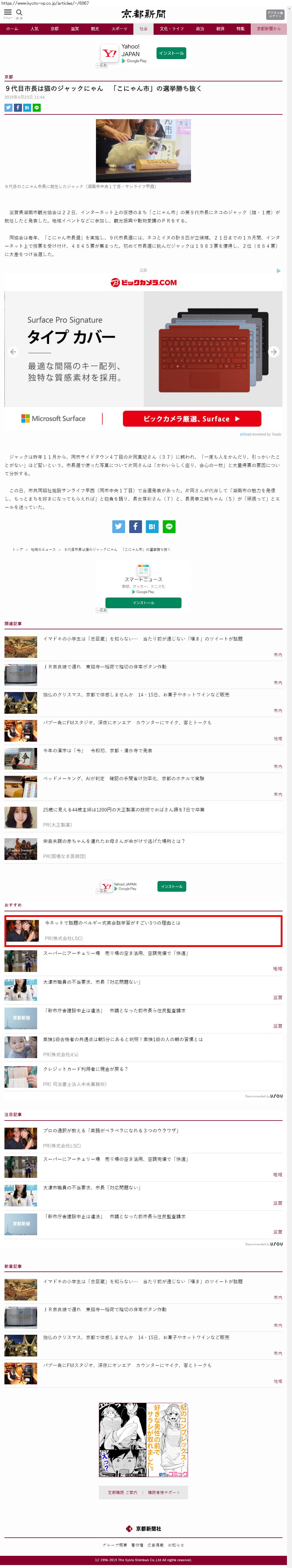292x1568 pixels.
Task: Open the 地域のニュース breadcrumb link
Action: tap(43, 549)
